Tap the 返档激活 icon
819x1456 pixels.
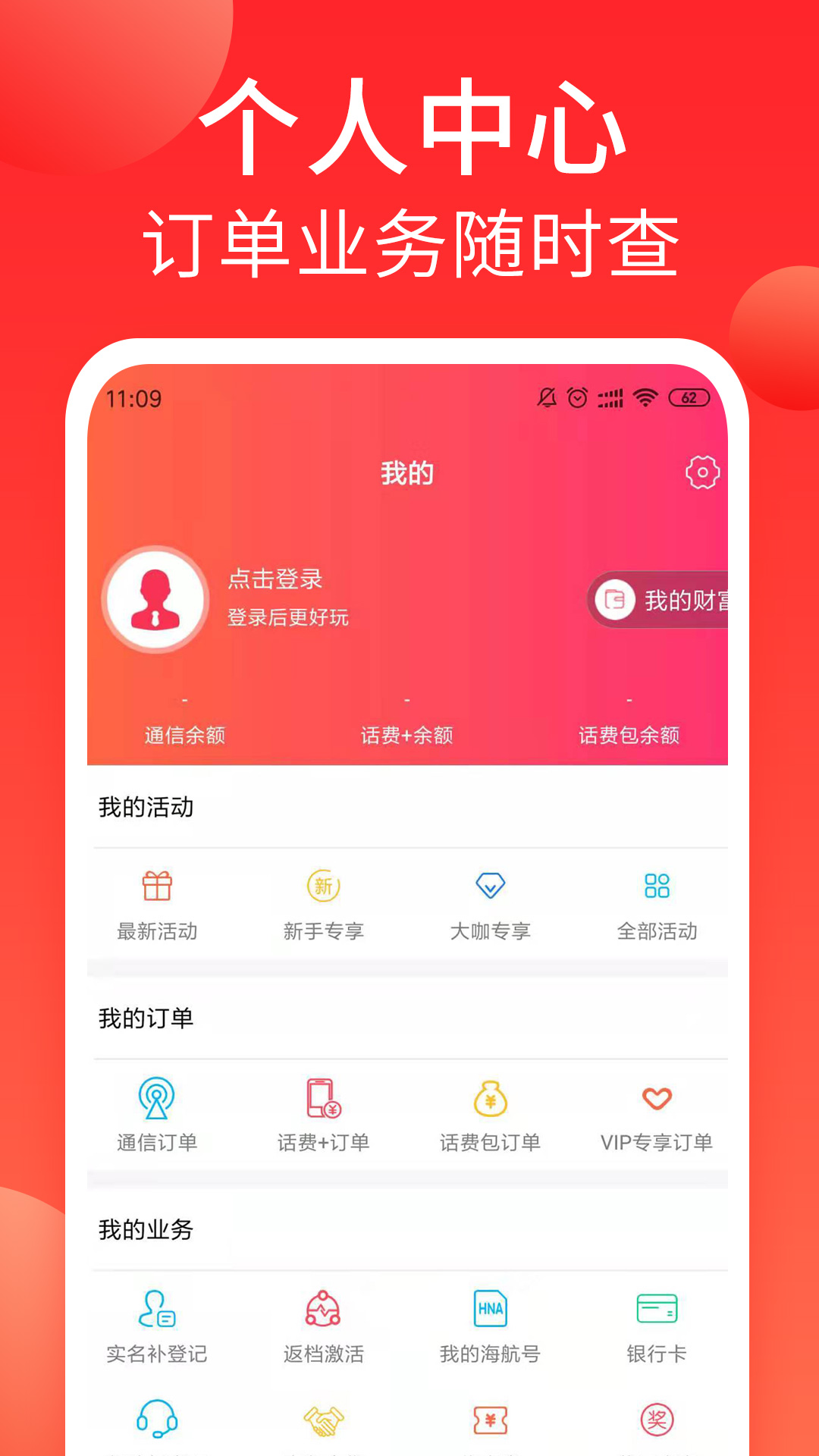point(322,1309)
